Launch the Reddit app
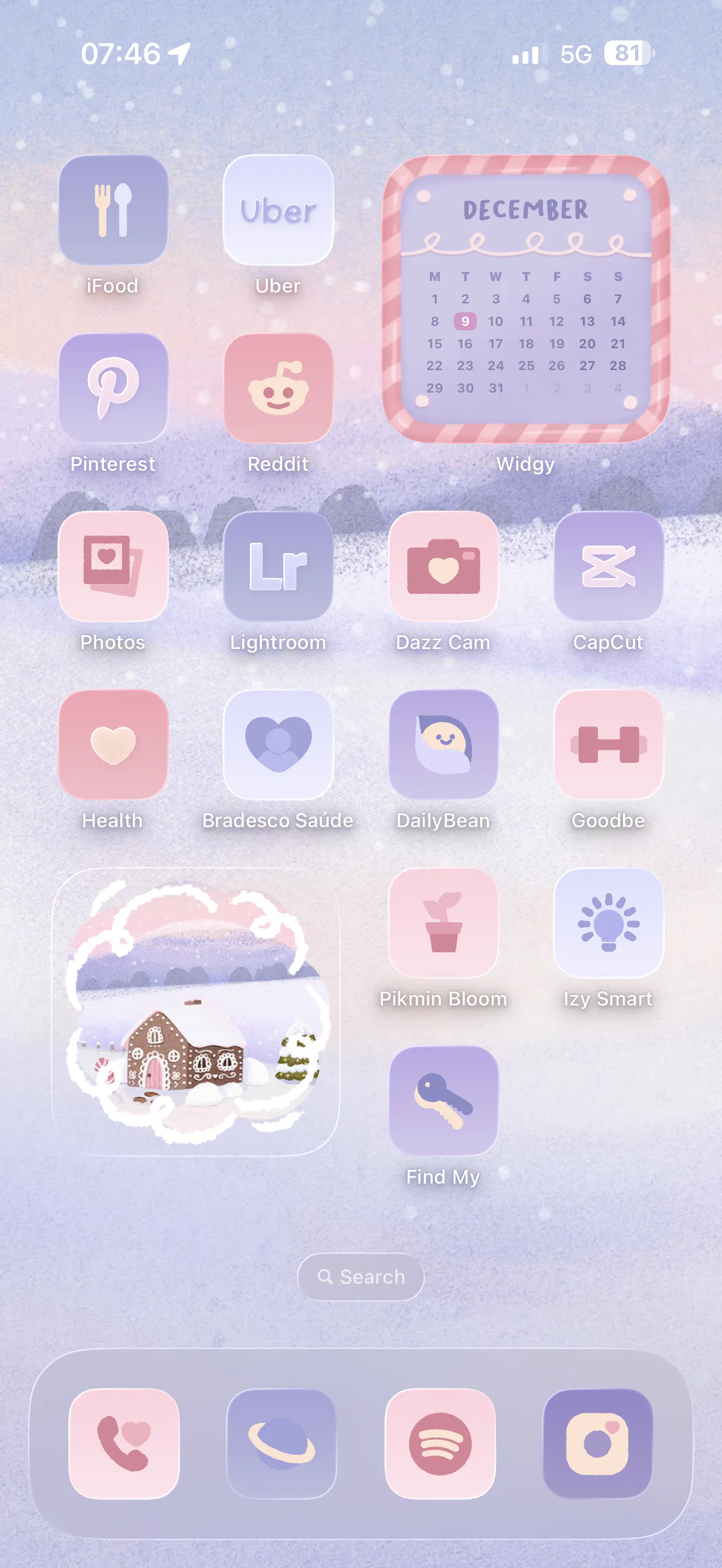Viewport: 722px width, 1568px height. tap(278, 388)
